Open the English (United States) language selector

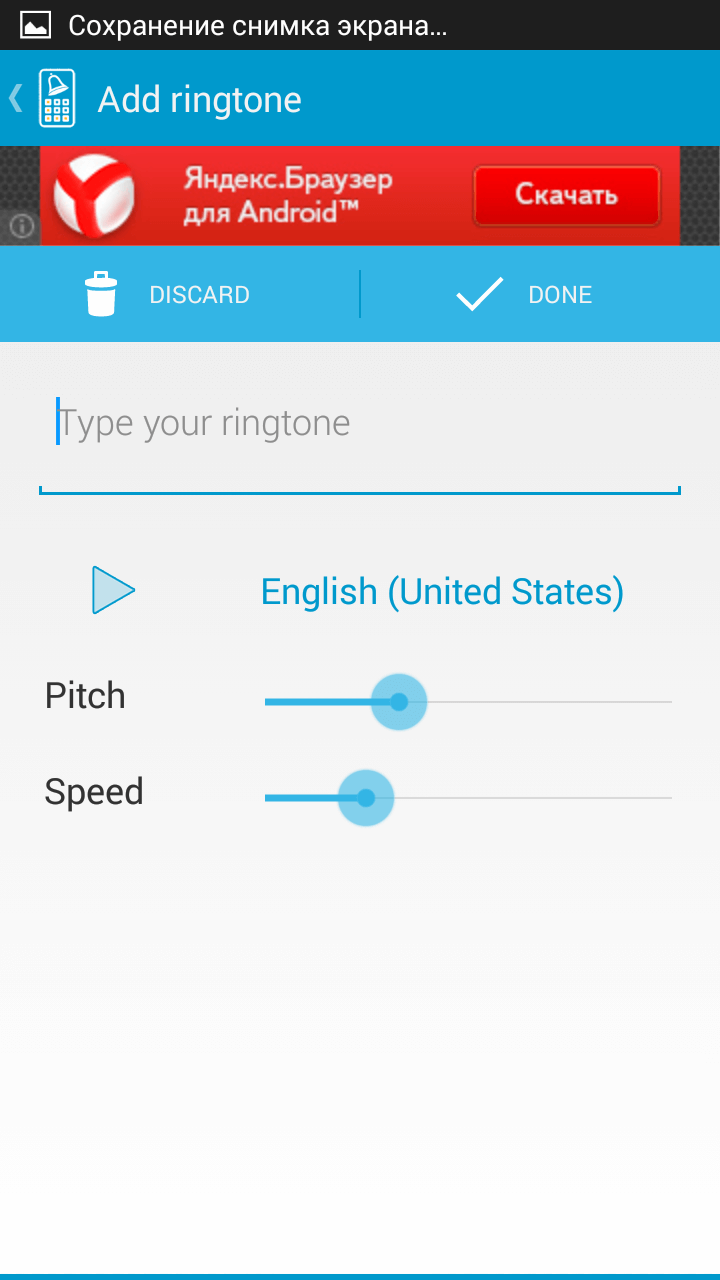(441, 590)
